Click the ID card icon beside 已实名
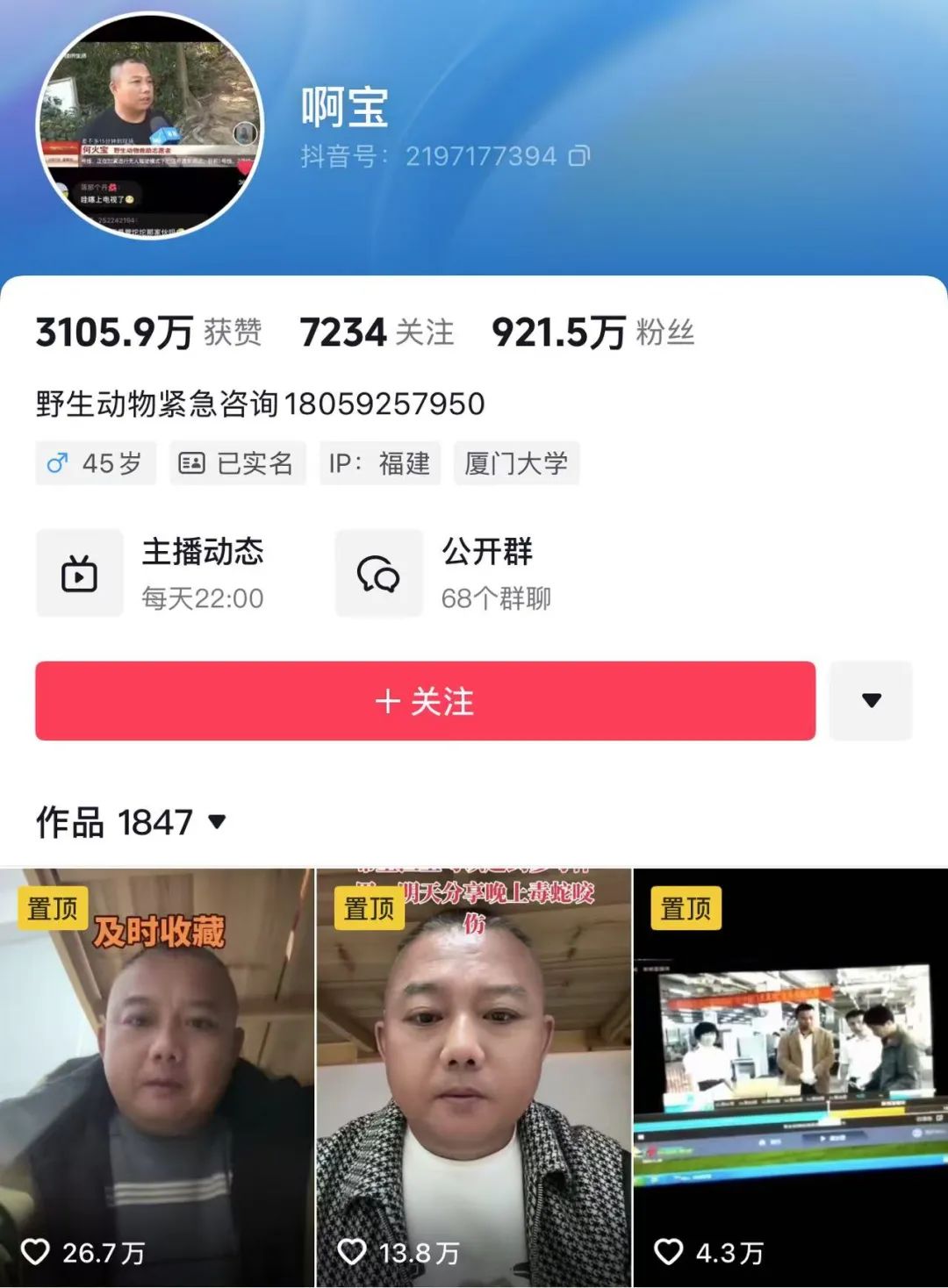The image size is (948, 1288). click(190, 462)
